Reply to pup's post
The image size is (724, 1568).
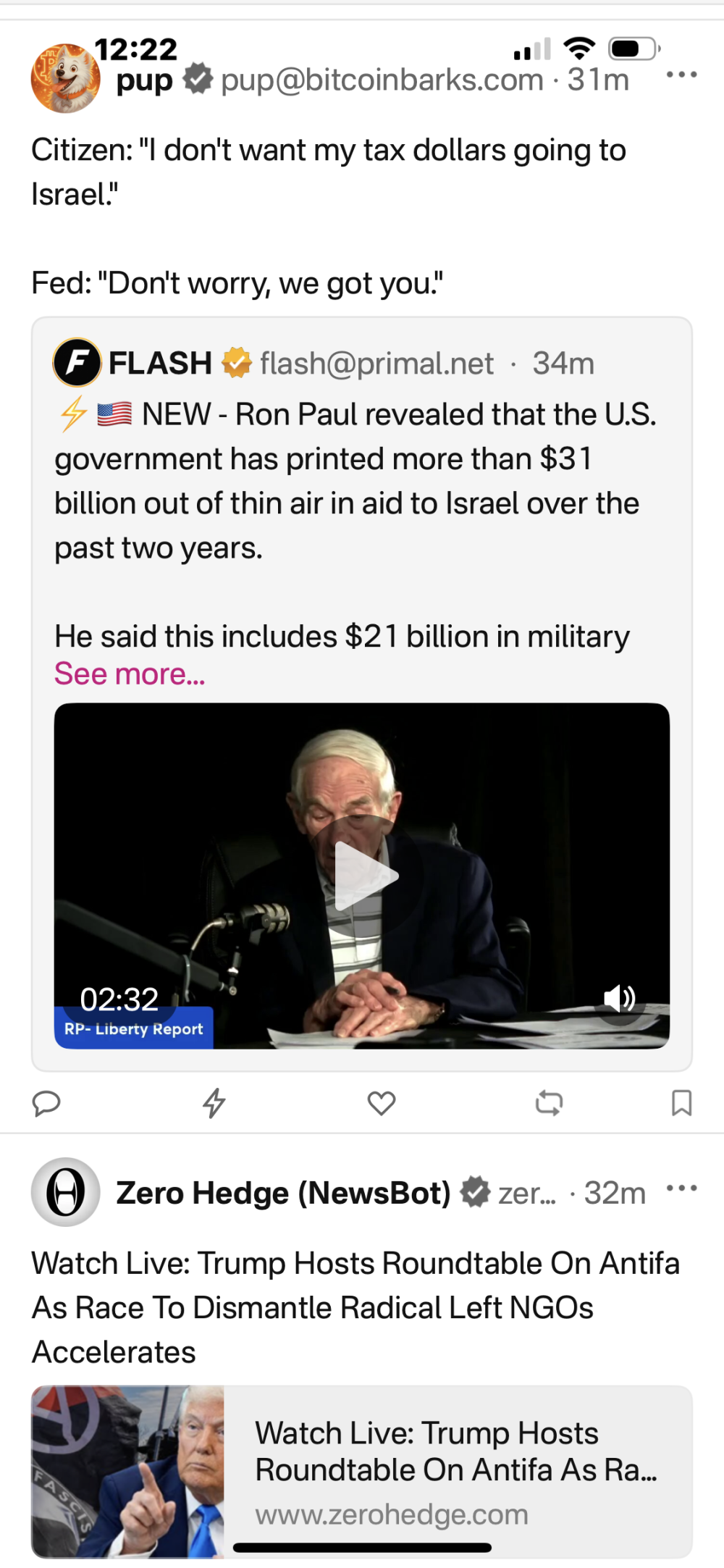[46, 1103]
